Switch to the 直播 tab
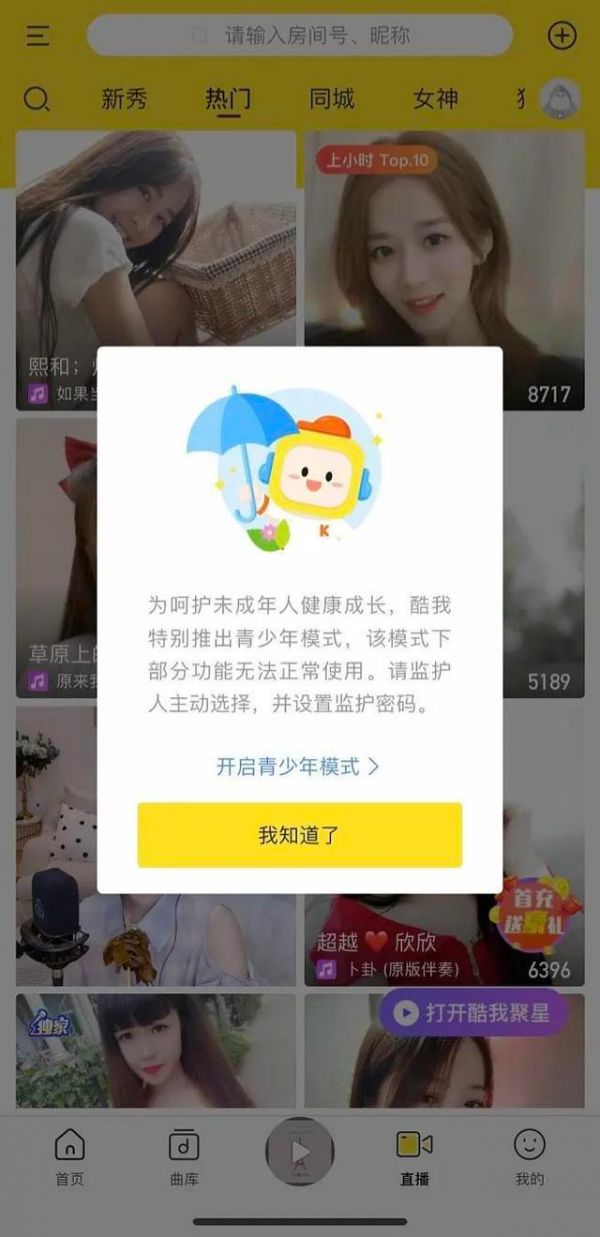Image resolution: width=600 pixels, height=1237 pixels. tap(414, 1157)
